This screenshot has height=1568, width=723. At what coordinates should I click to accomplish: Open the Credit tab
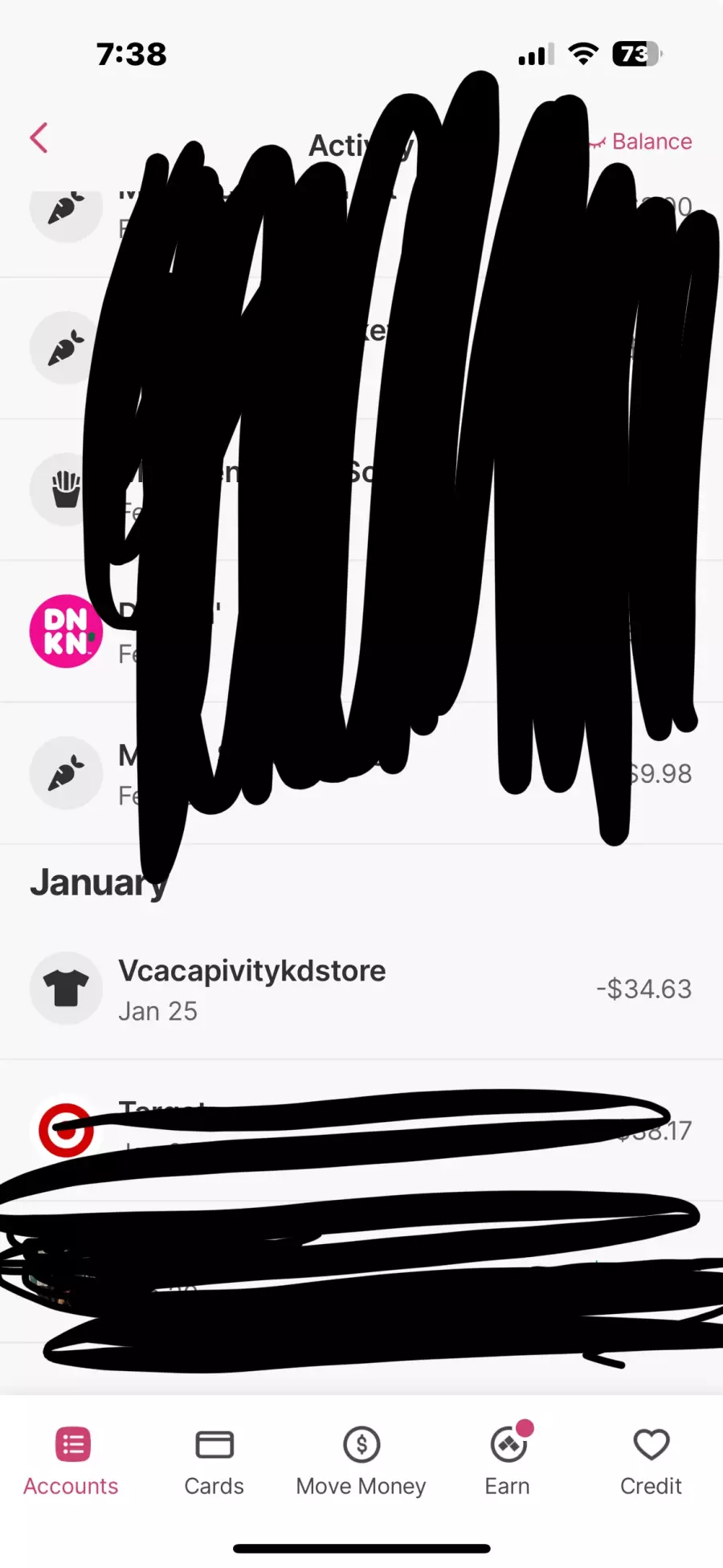(651, 1462)
